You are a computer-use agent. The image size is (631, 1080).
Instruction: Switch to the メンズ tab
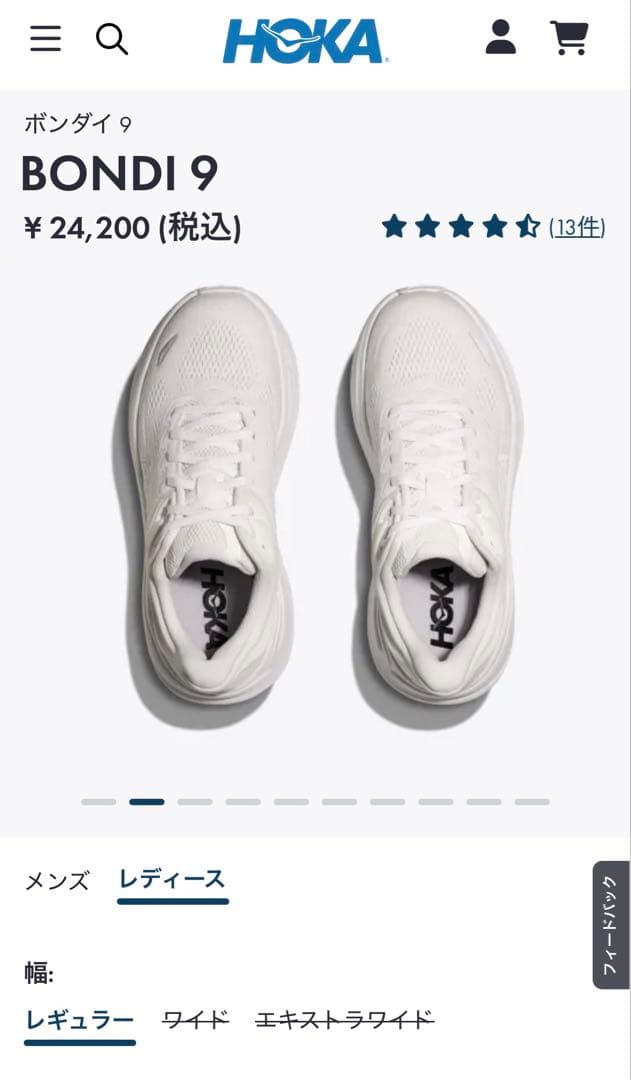57,881
